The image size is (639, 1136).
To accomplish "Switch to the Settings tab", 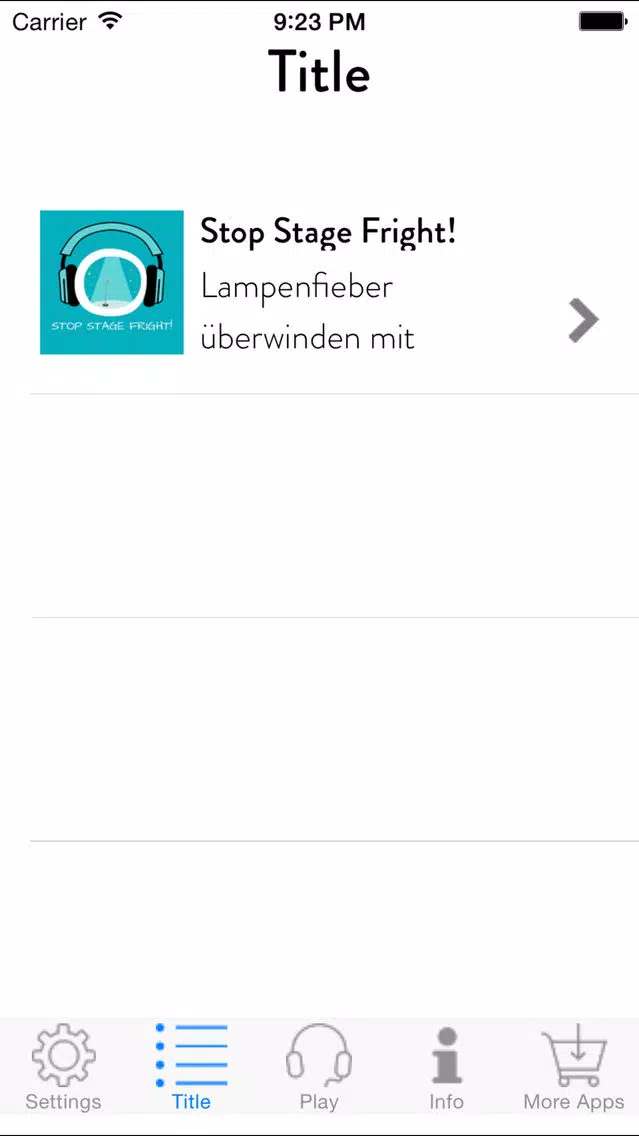I will tap(63, 1067).
